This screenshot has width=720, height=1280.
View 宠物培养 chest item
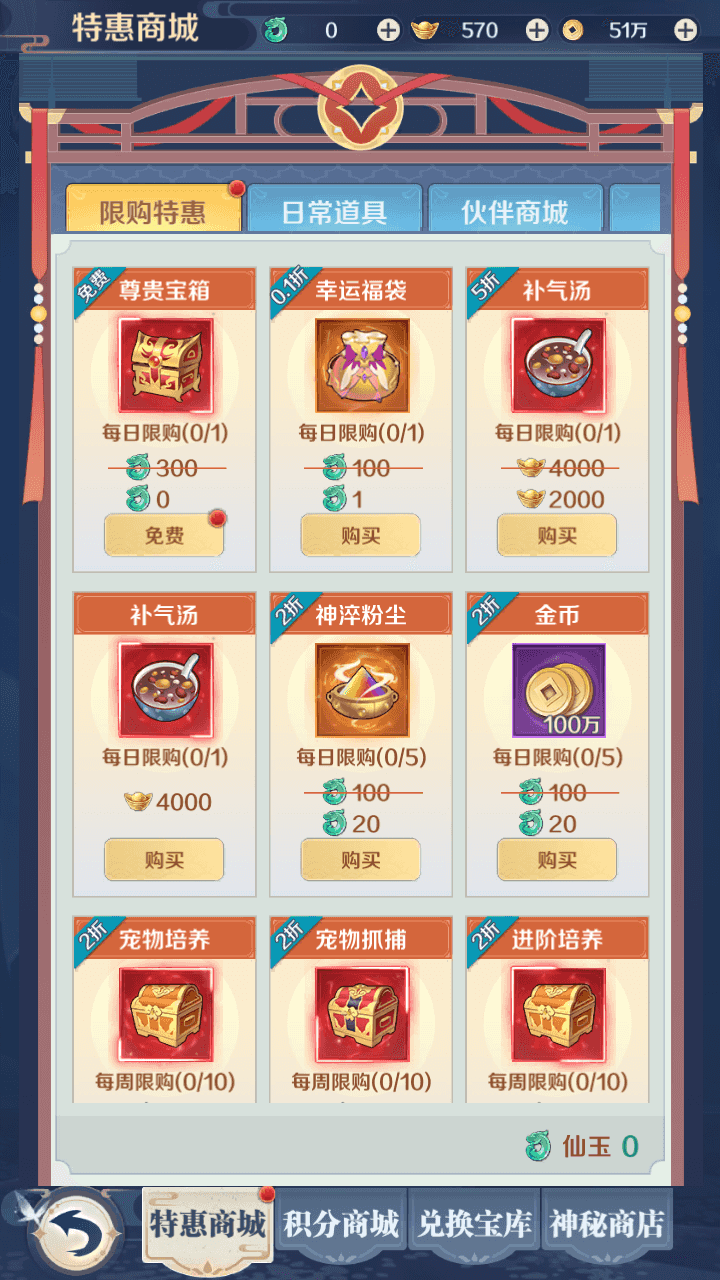(x=165, y=1013)
